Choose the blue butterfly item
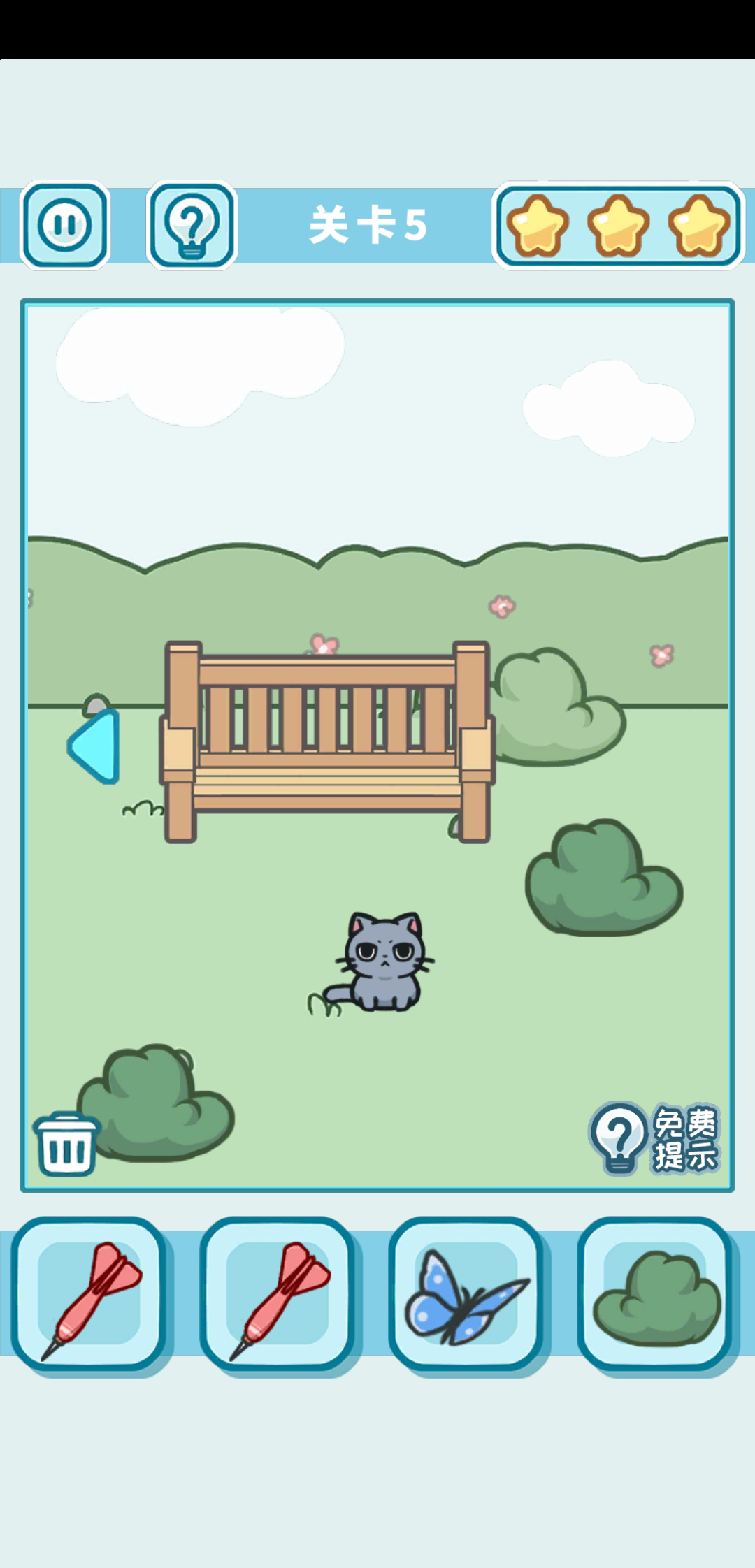Viewport: 755px width, 1568px height. coord(466,1294)
